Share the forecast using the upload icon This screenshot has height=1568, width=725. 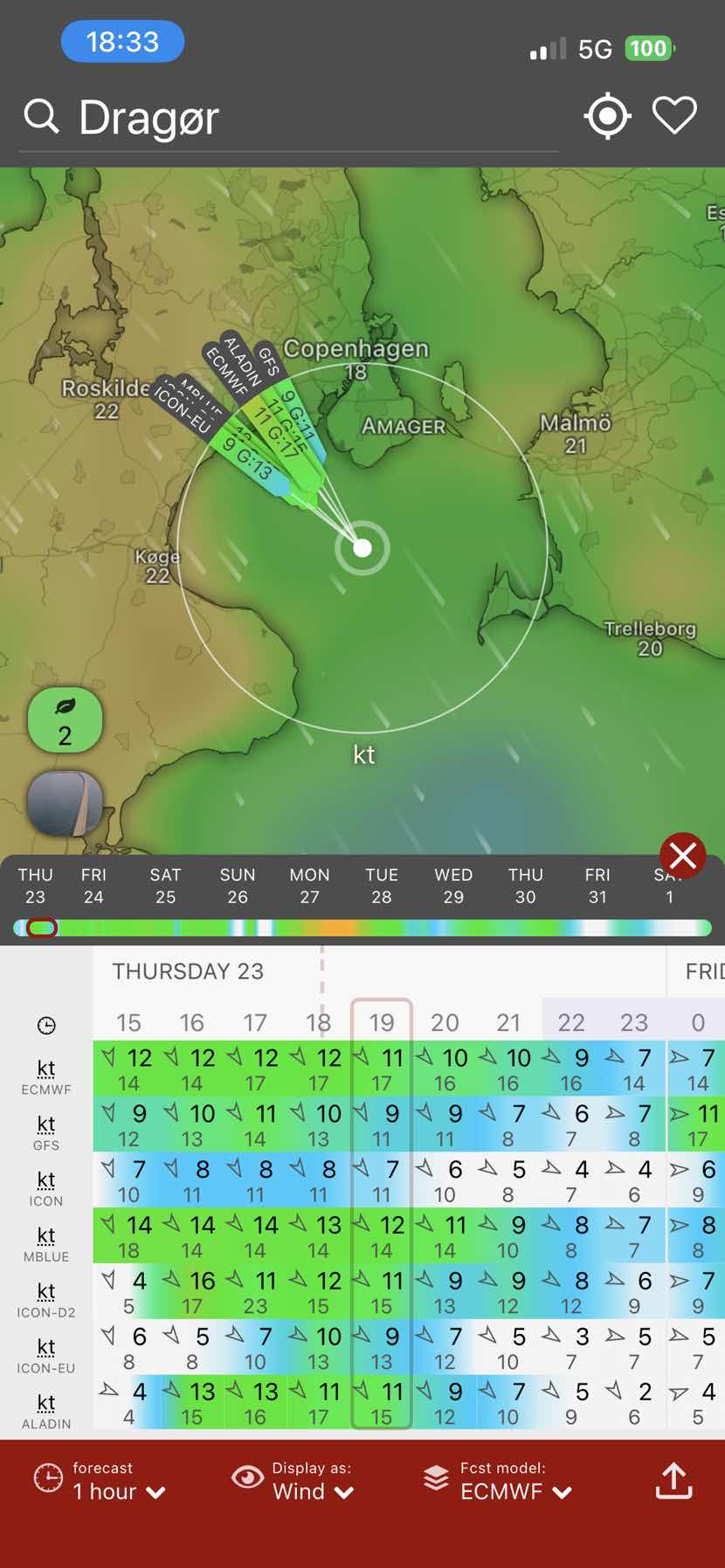pyautogui.click(x=673, y=1481)
